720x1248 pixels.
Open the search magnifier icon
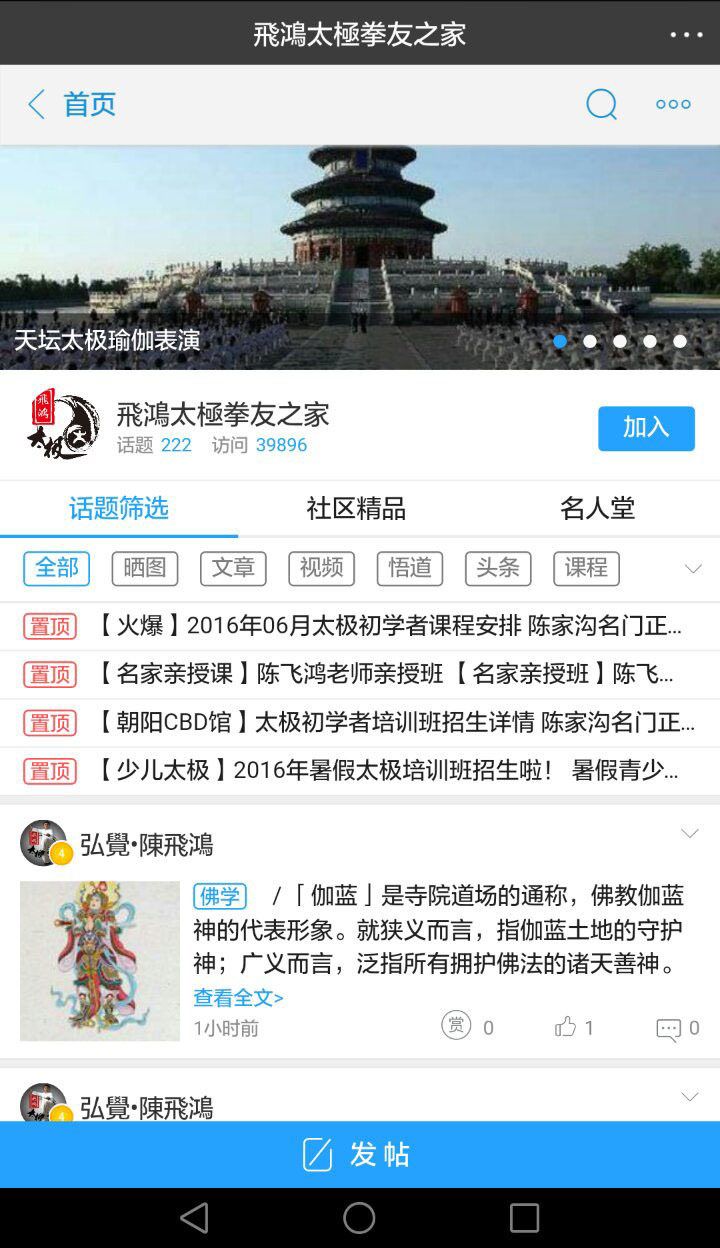point(601,104)
